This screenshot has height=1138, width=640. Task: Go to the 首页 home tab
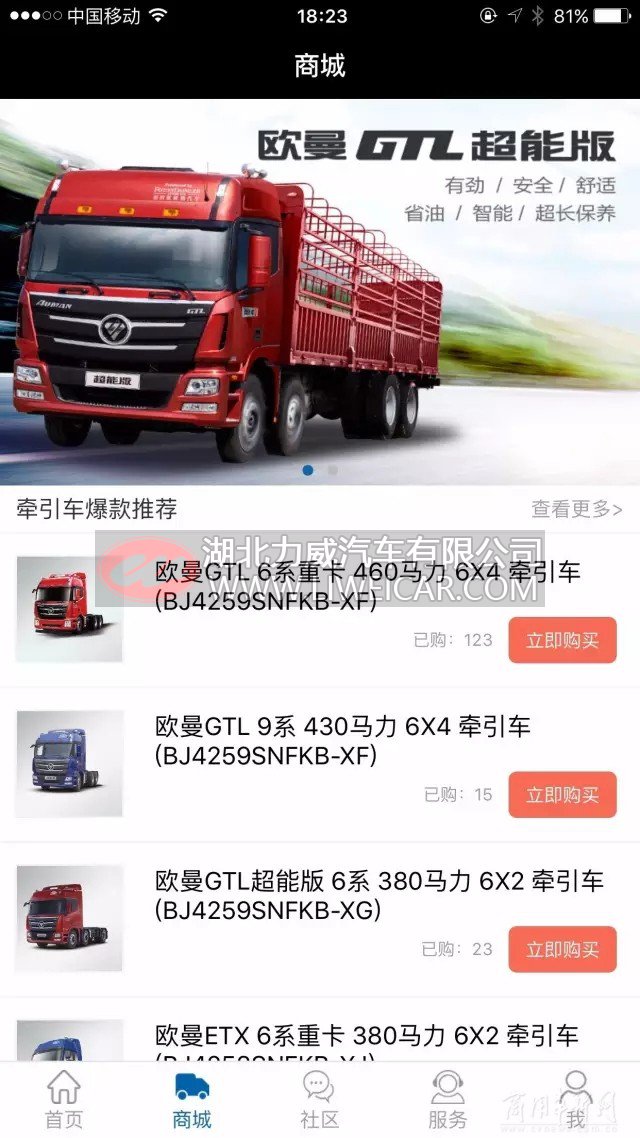[64, 1100]
